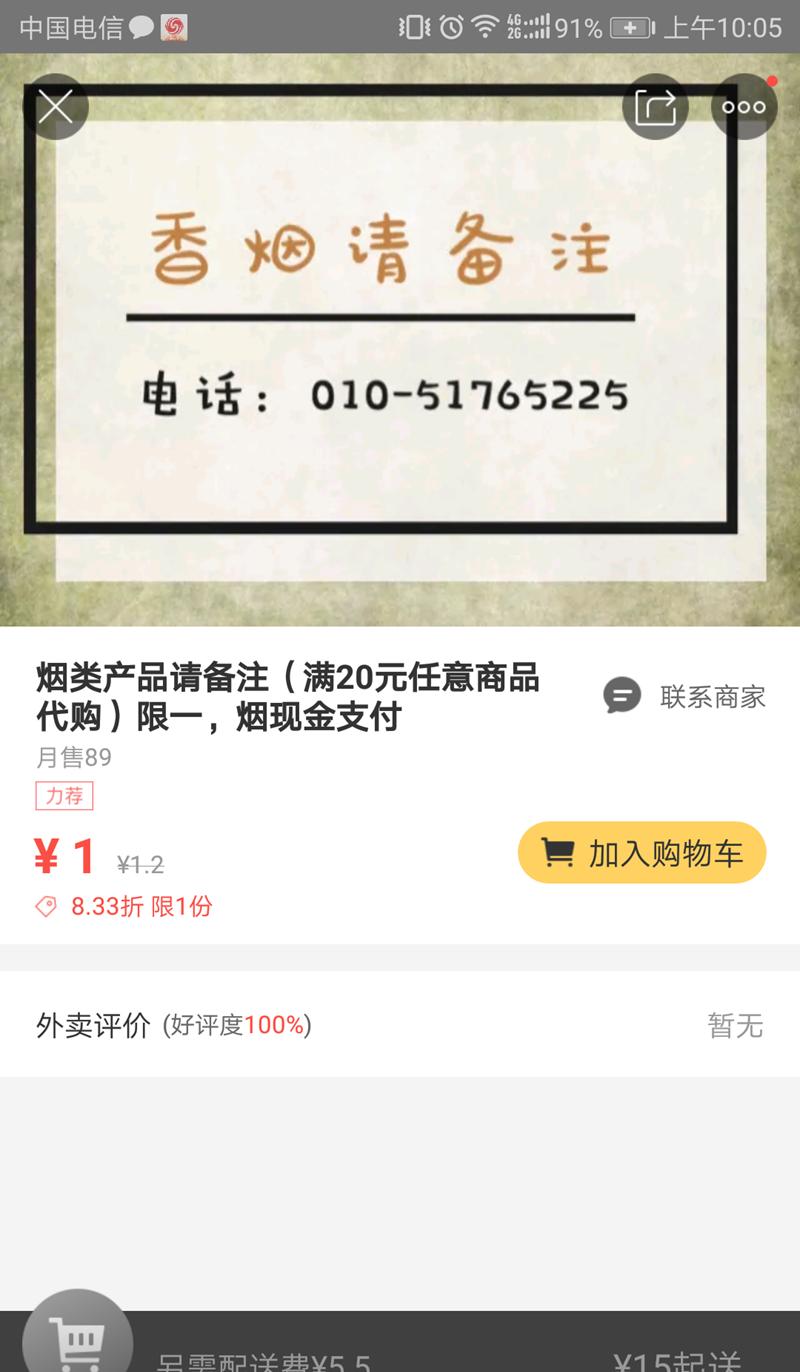Image resolution: width=800 pixels, height=1372 pixels.
Task: Share this product
Action: 655,106
